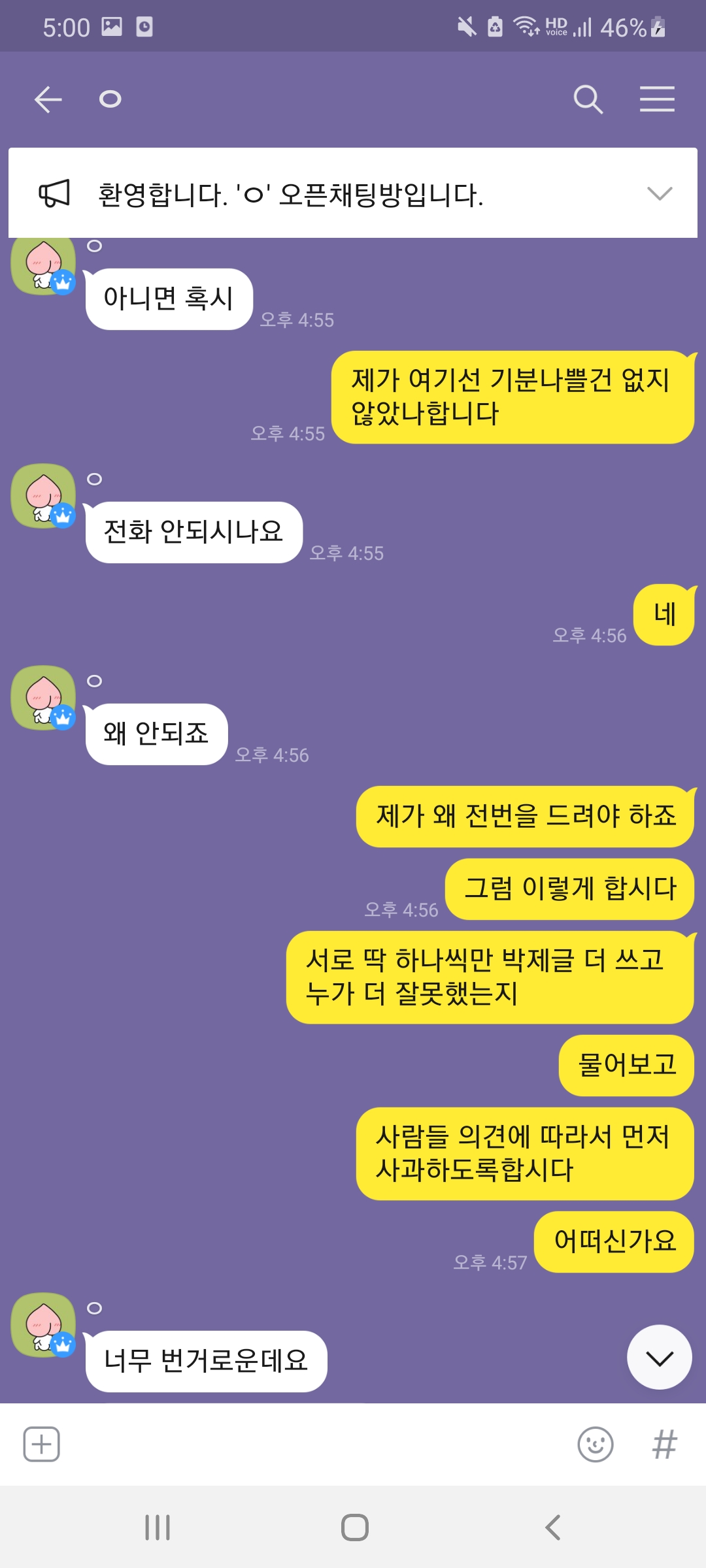Viewport: 706px width, 1568px height.
Task: Open the emoticon picker
Action: pos(595,1445)
